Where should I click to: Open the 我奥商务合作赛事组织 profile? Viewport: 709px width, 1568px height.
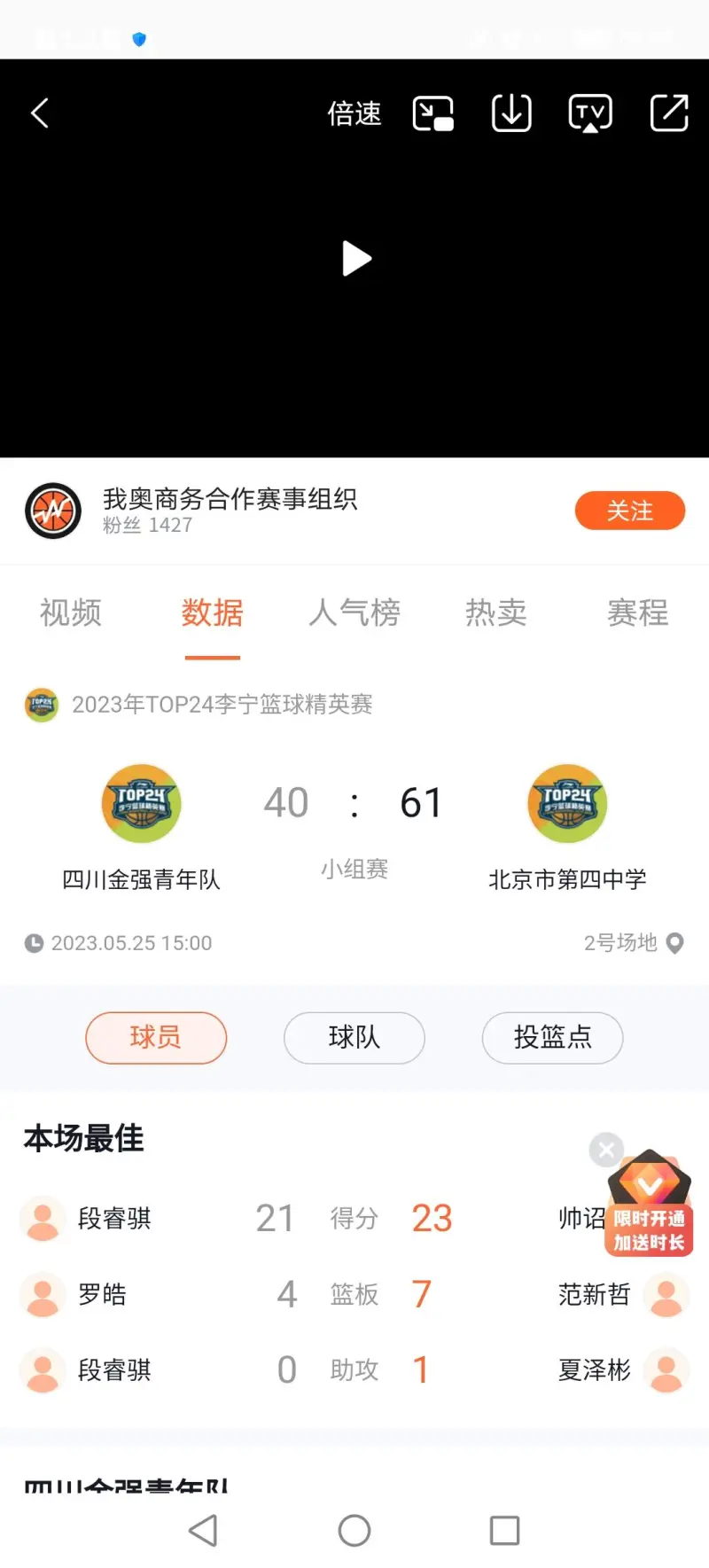(229, 499)
